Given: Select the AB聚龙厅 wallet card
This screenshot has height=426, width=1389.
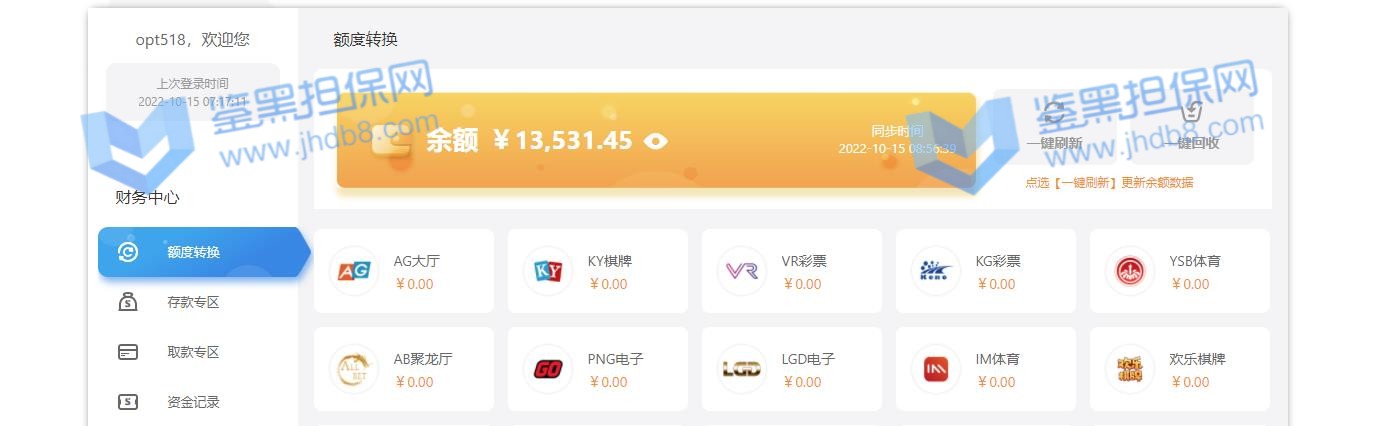Looking at the screenshot, I should (403, 369).
